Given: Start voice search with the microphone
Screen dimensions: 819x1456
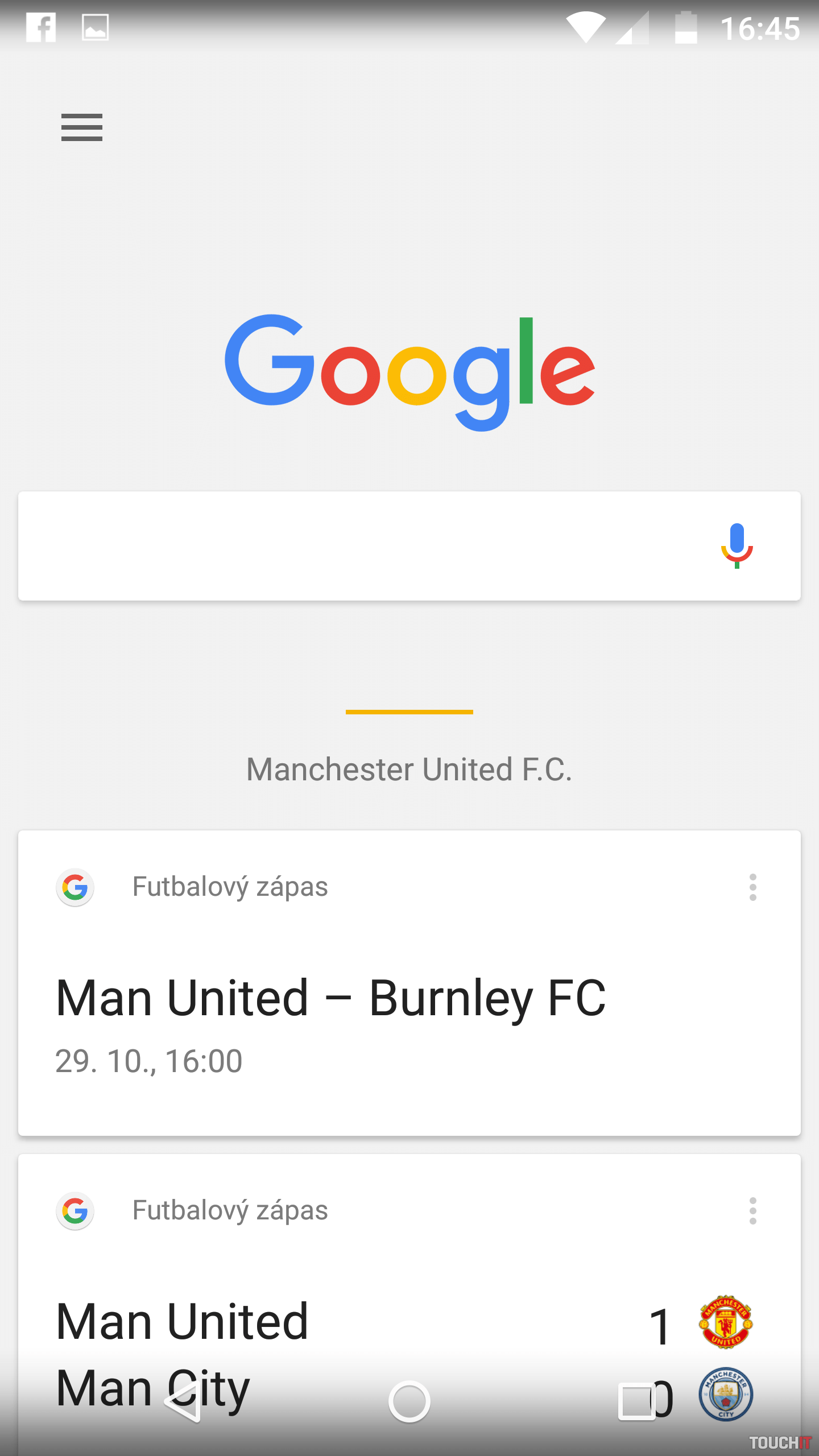Looking at the screenshot, I should 737,546.
